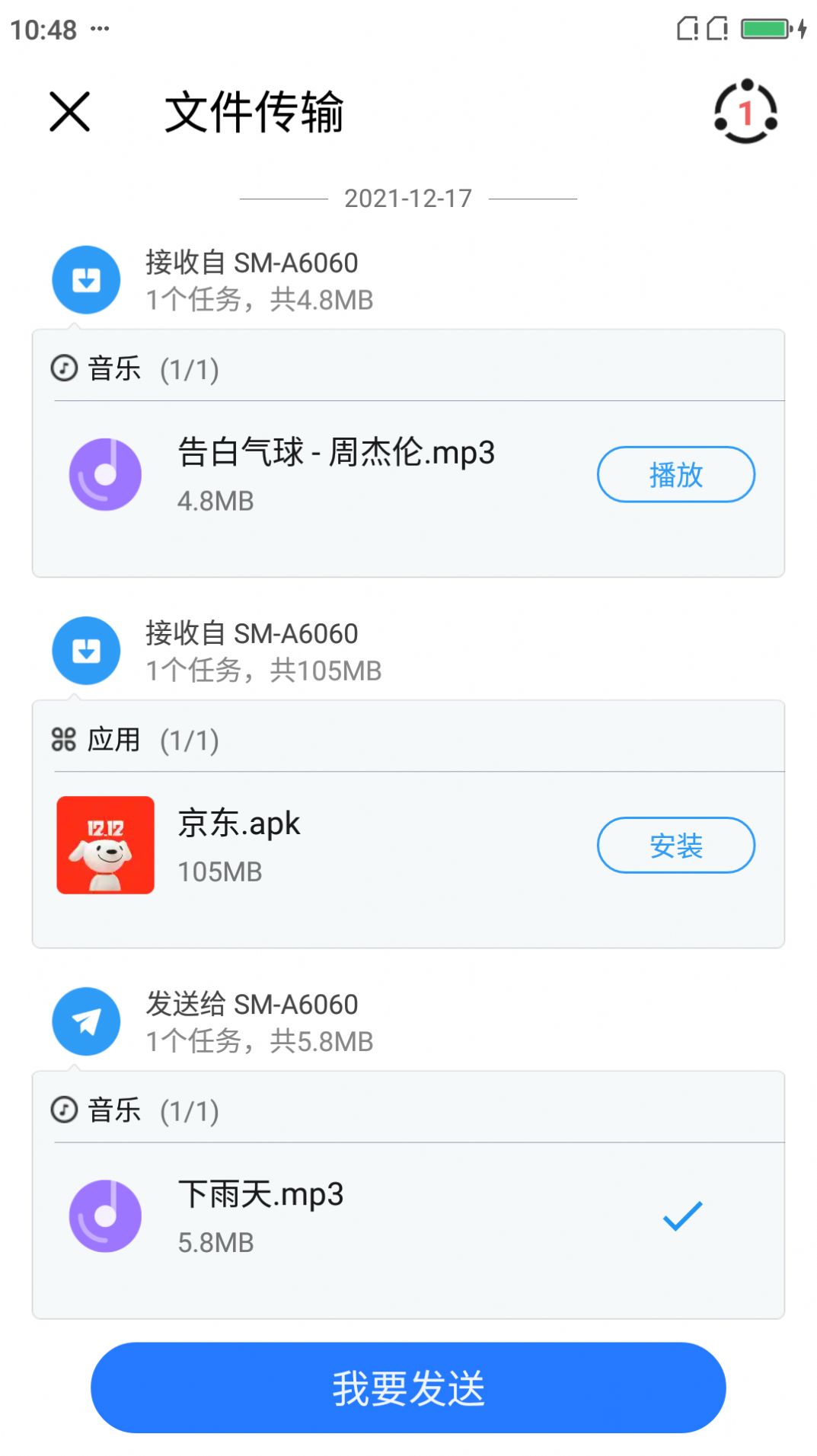Tap the purple album art of 告白气球 - 周杰伦.mp3
Viewport: 817px width, 1456px height.
pos(107,473)
